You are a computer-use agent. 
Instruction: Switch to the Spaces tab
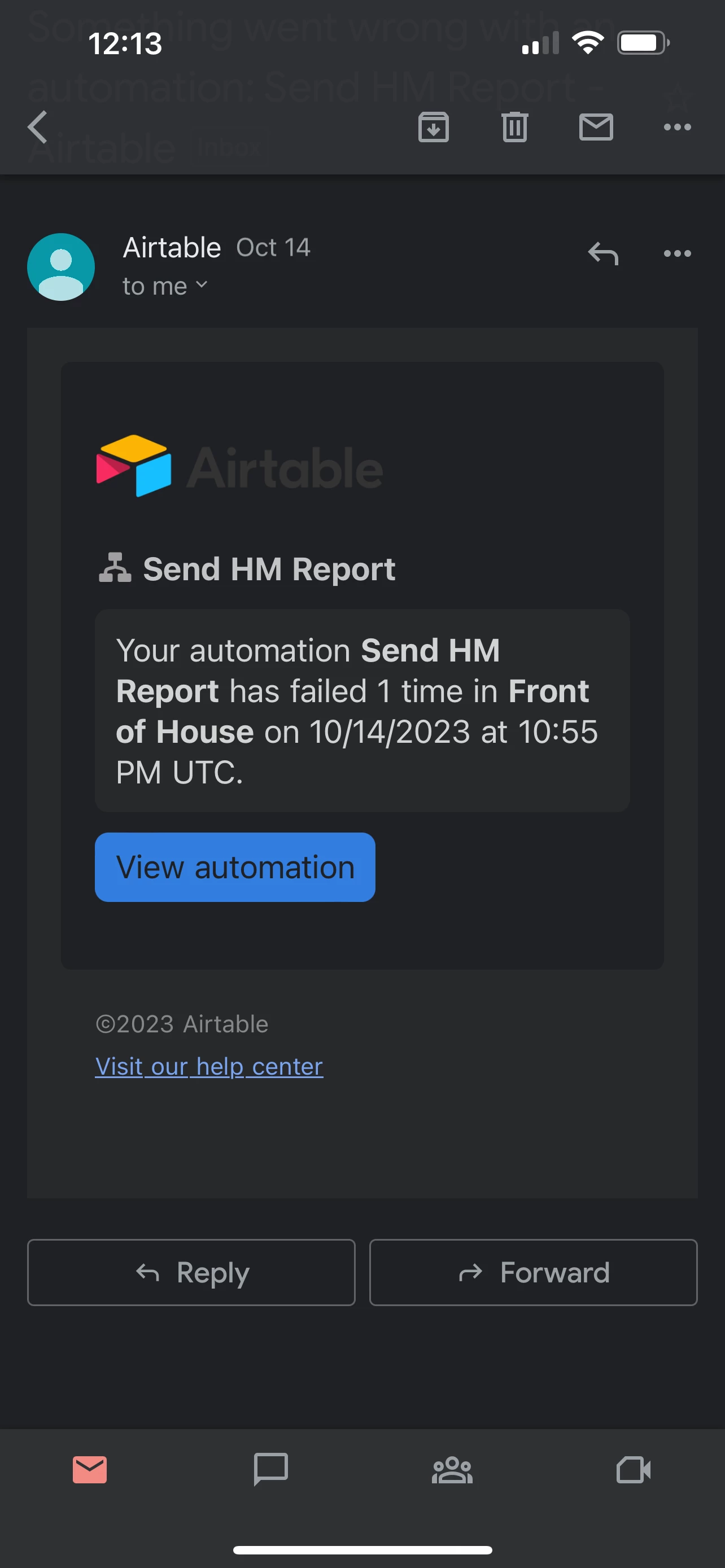452,1470
